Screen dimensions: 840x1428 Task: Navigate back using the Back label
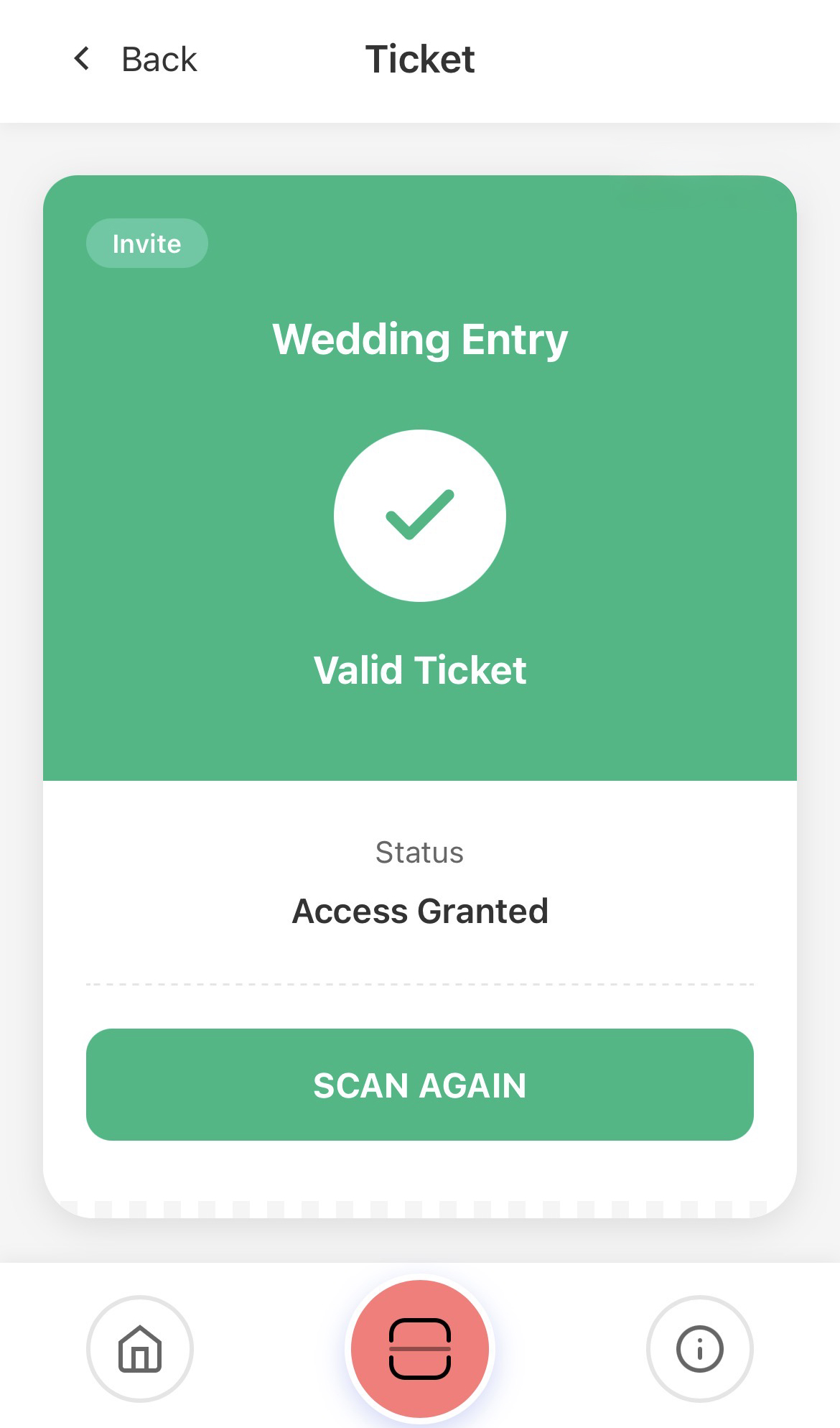coord(159,58)
